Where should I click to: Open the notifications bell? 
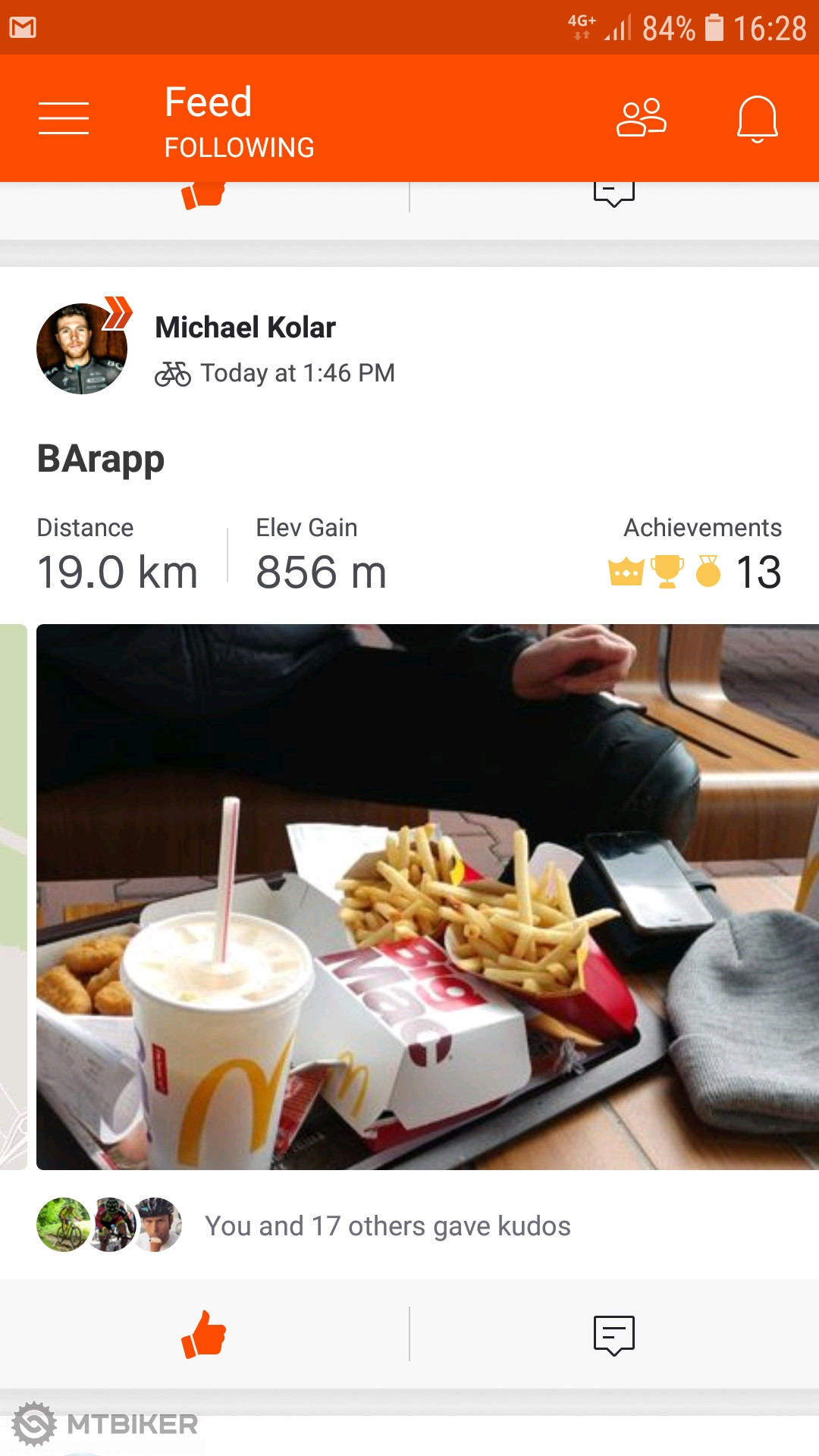(x=757, y=119)
